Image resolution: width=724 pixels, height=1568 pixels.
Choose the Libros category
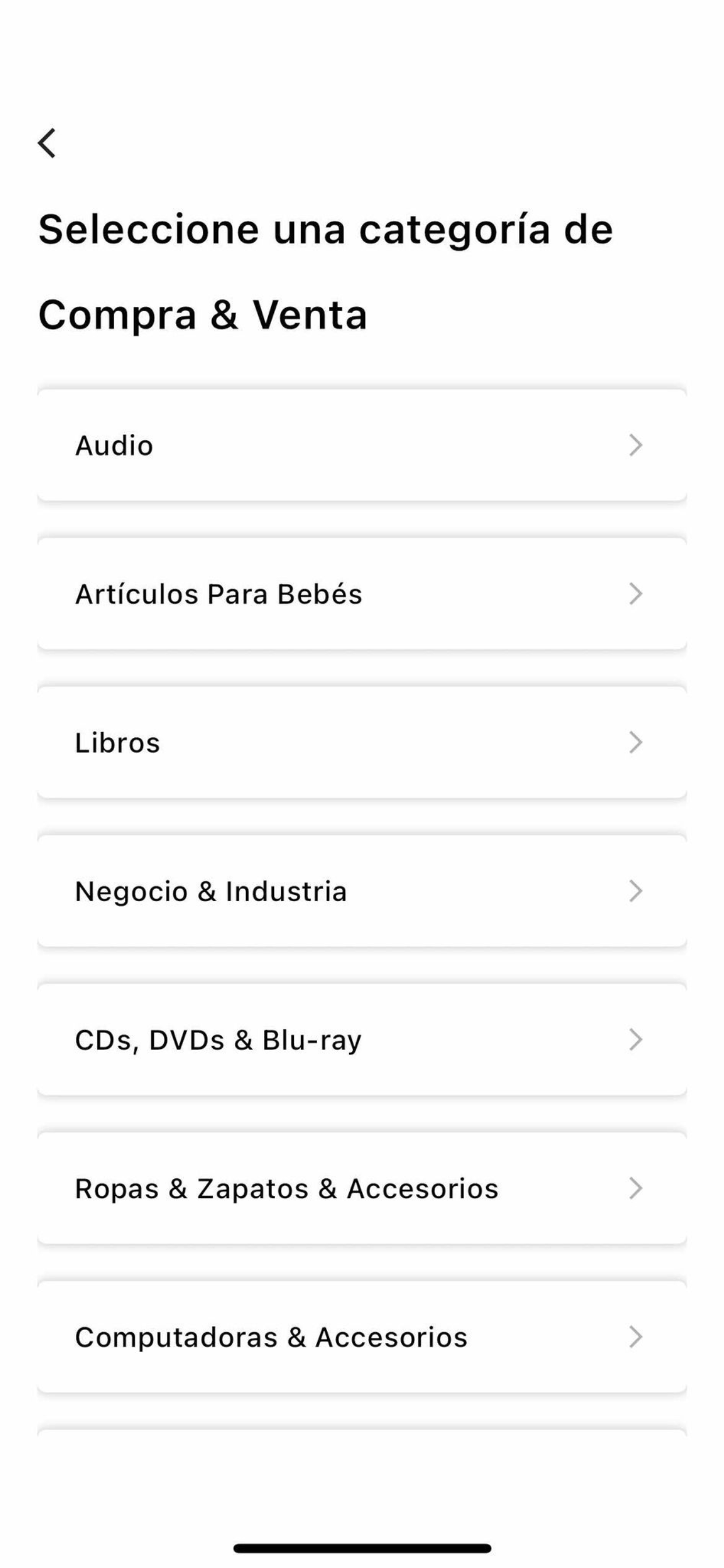coord(361,742)
